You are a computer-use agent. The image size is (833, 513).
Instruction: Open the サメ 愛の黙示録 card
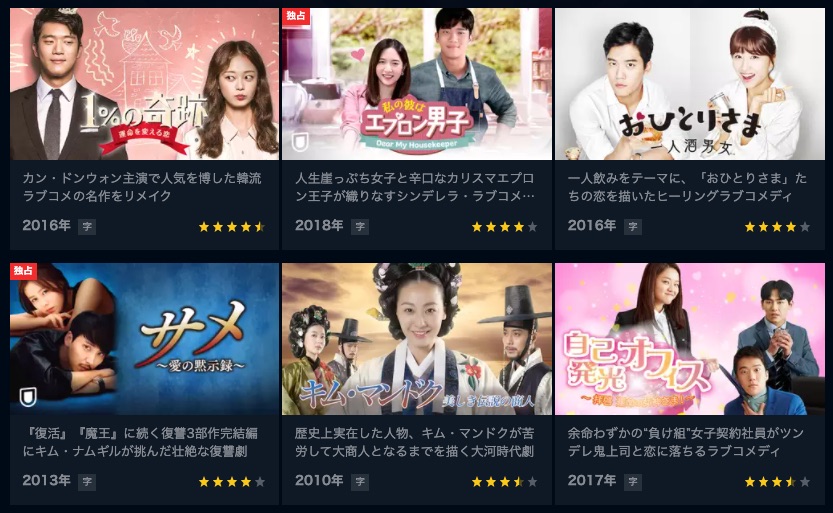pyautogui.click(x=144, y=340)
